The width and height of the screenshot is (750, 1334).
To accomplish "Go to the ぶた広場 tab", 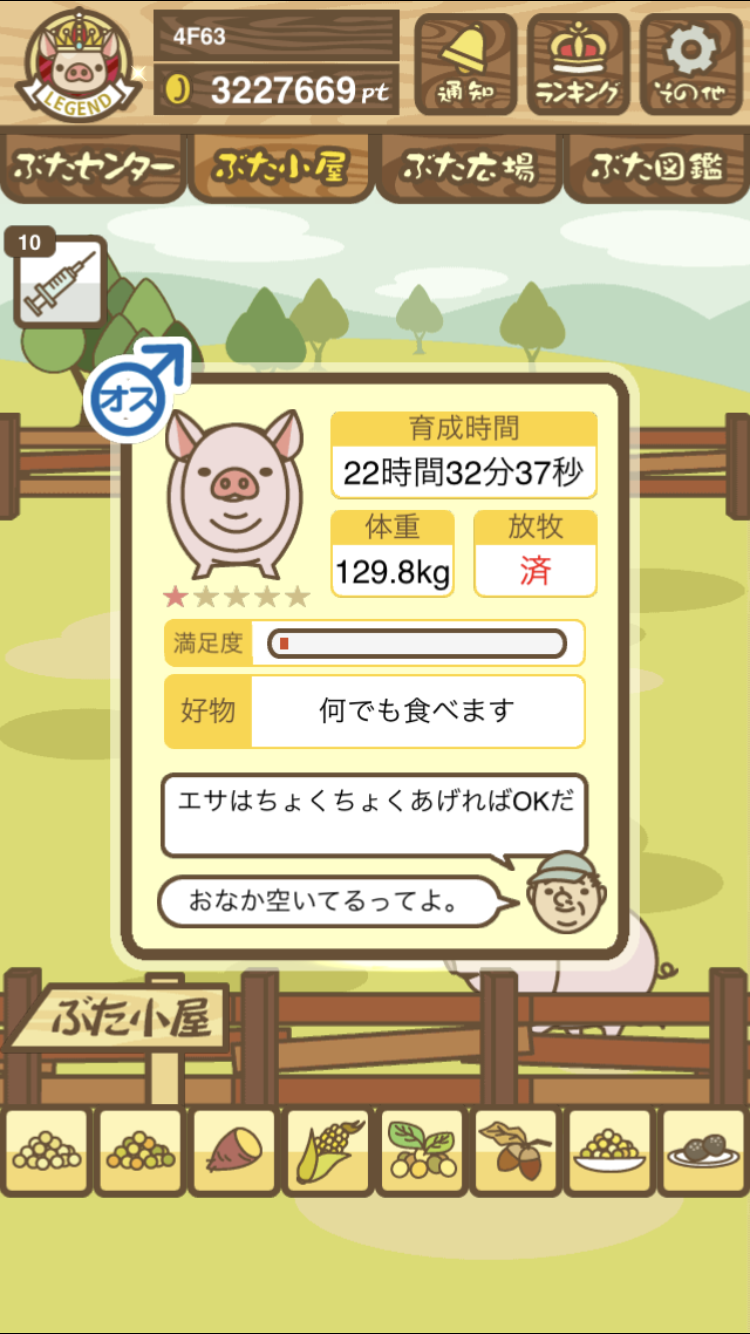I will (468, 168).
